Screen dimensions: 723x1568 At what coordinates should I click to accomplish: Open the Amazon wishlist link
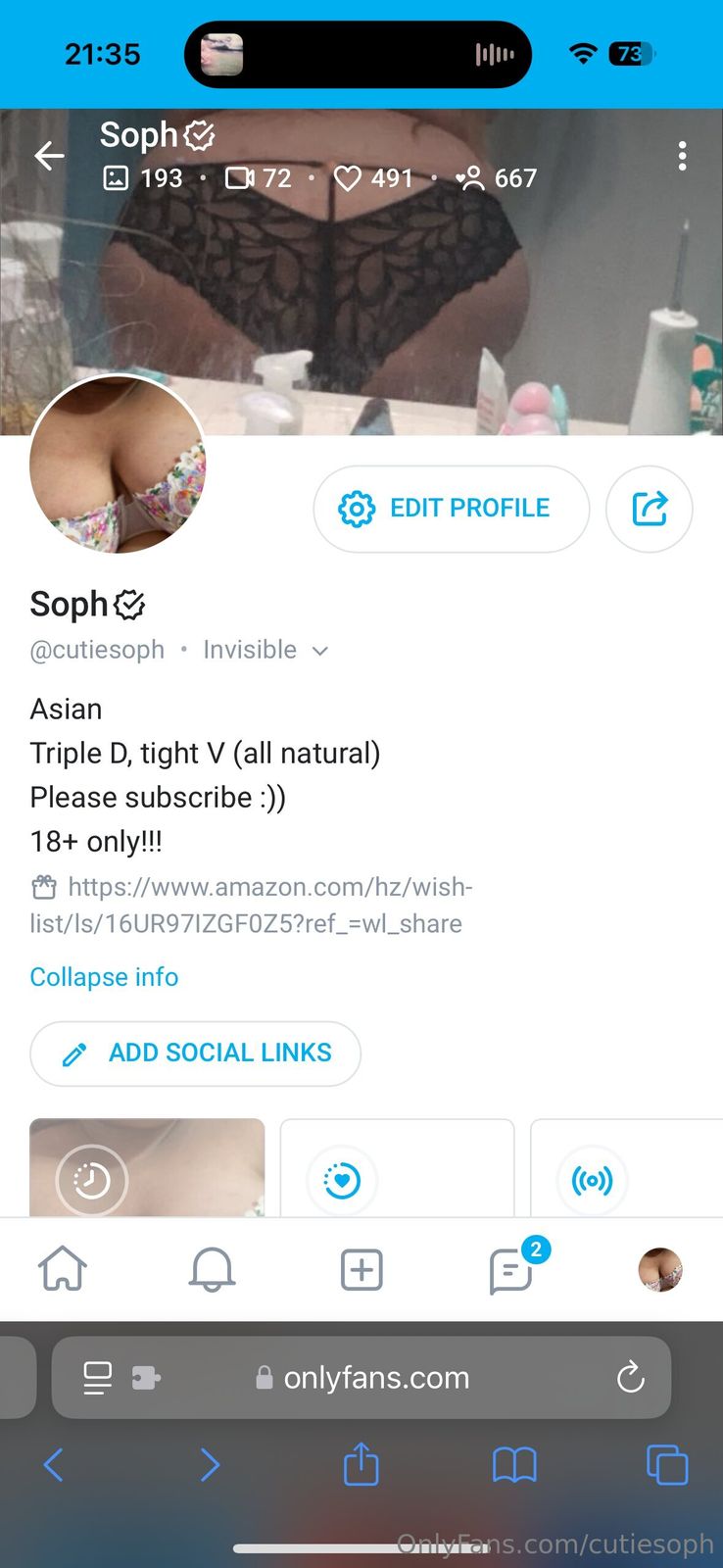pos(251,905)
